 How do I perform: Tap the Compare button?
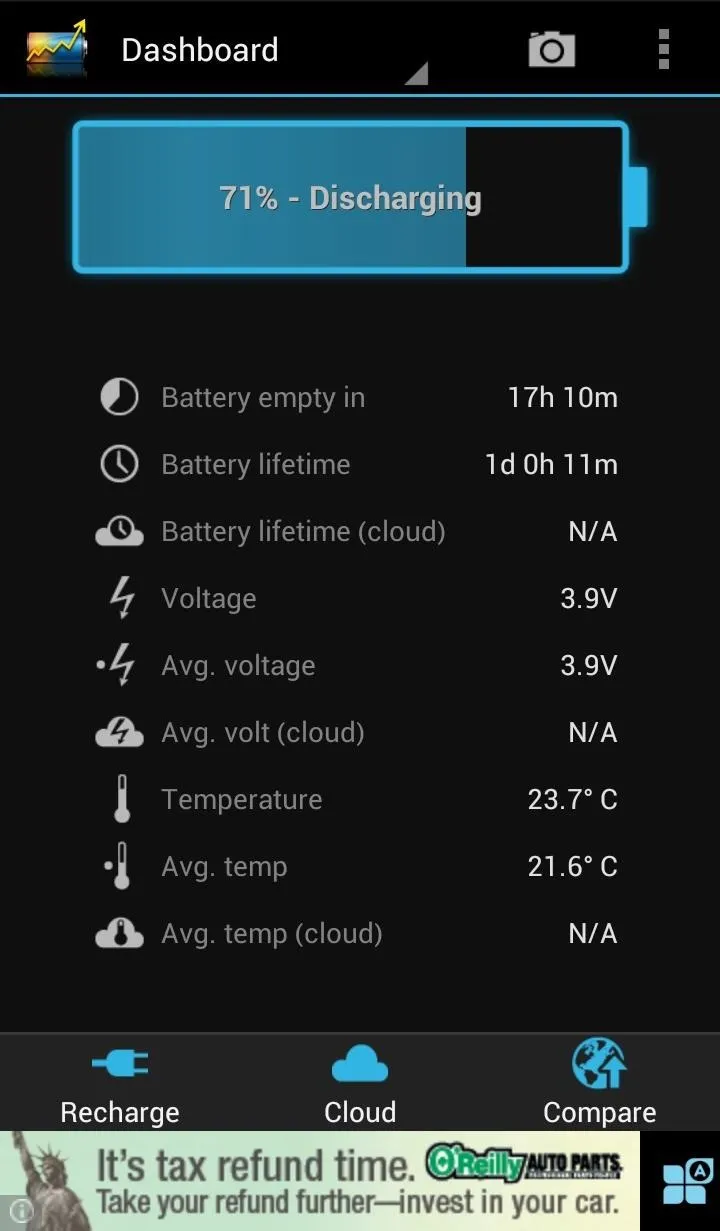(600, 1083)
